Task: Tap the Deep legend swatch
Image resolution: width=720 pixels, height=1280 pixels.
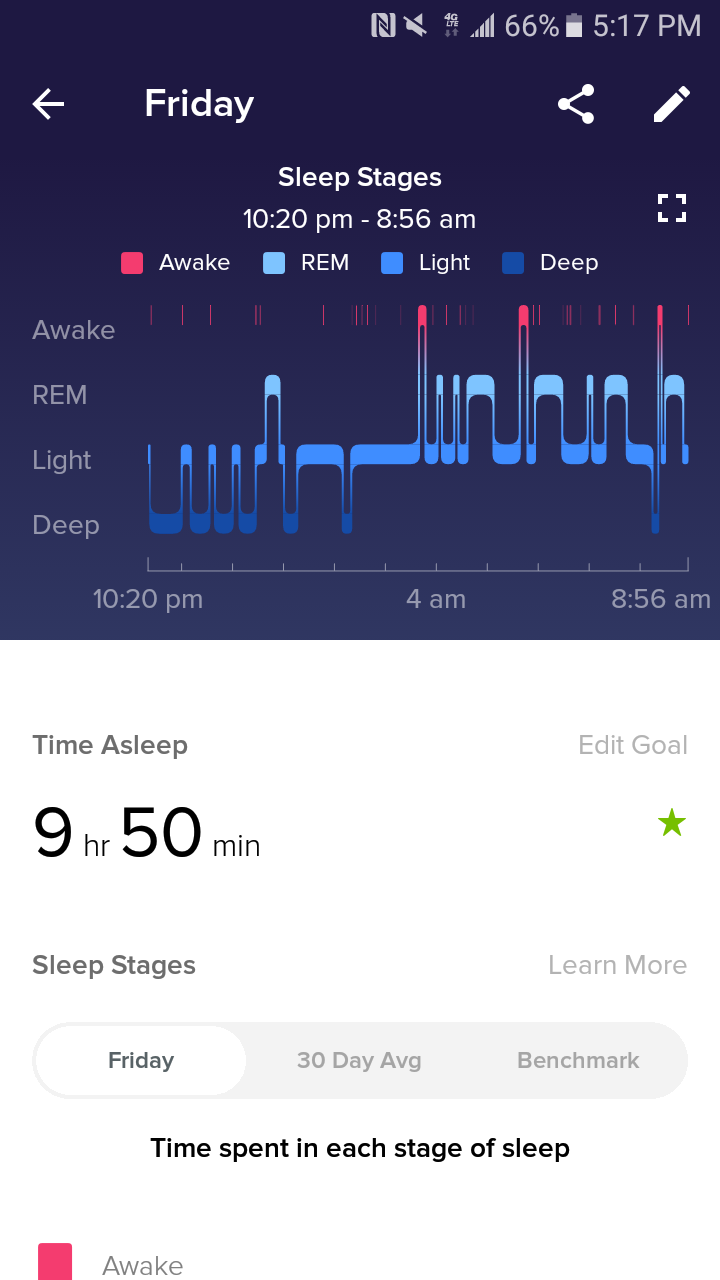Action: click(x=513, y=262)
